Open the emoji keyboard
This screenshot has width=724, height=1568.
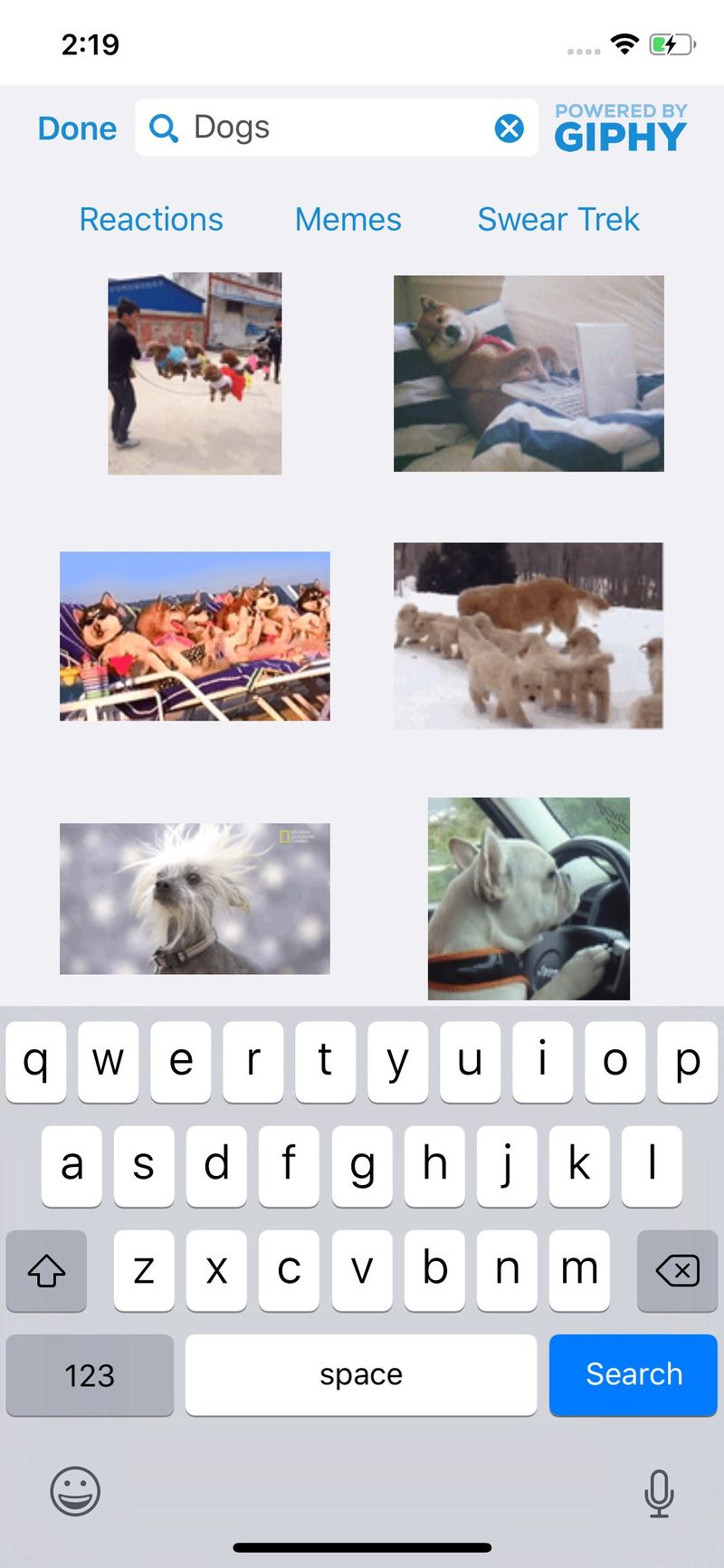(75, 1491)
